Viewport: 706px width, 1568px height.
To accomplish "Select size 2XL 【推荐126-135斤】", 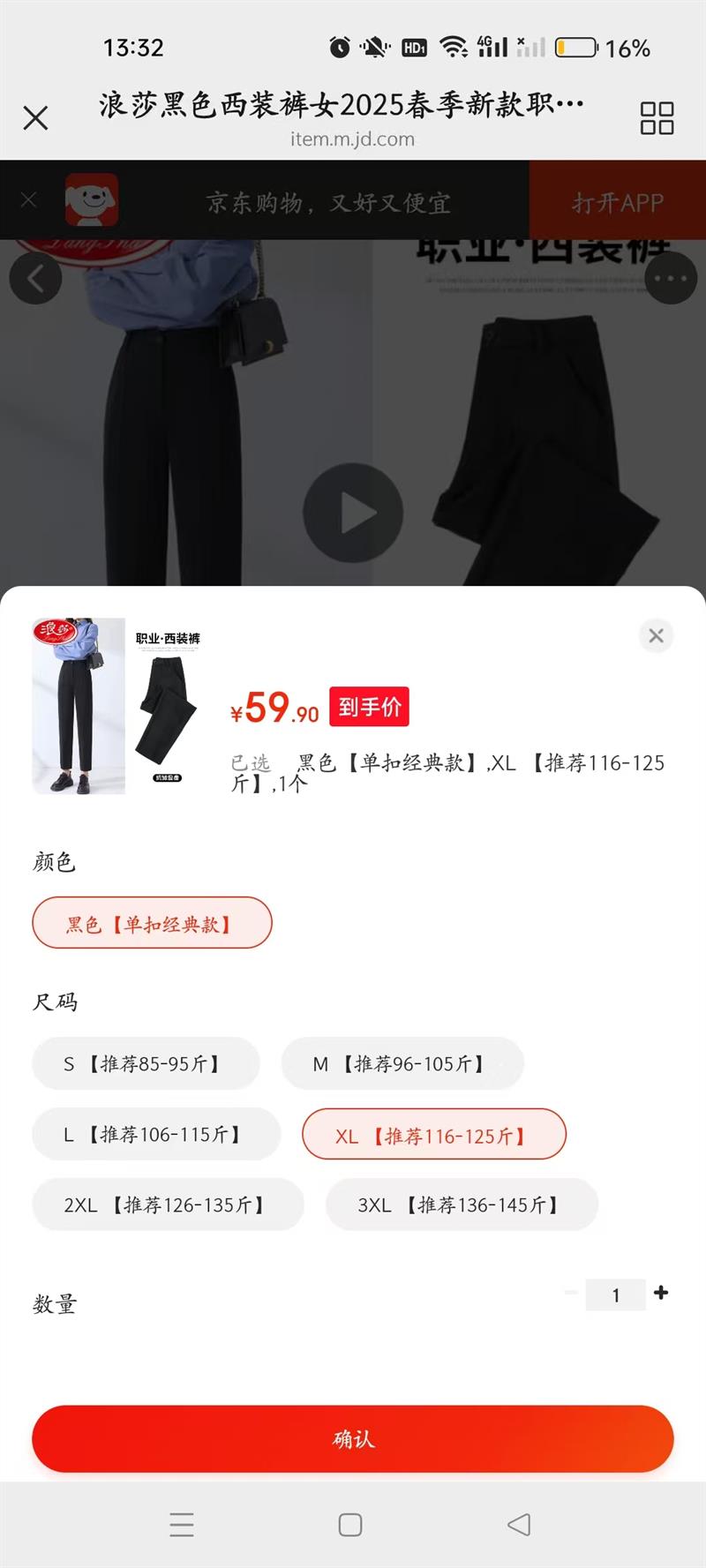I will [168, 1204].
